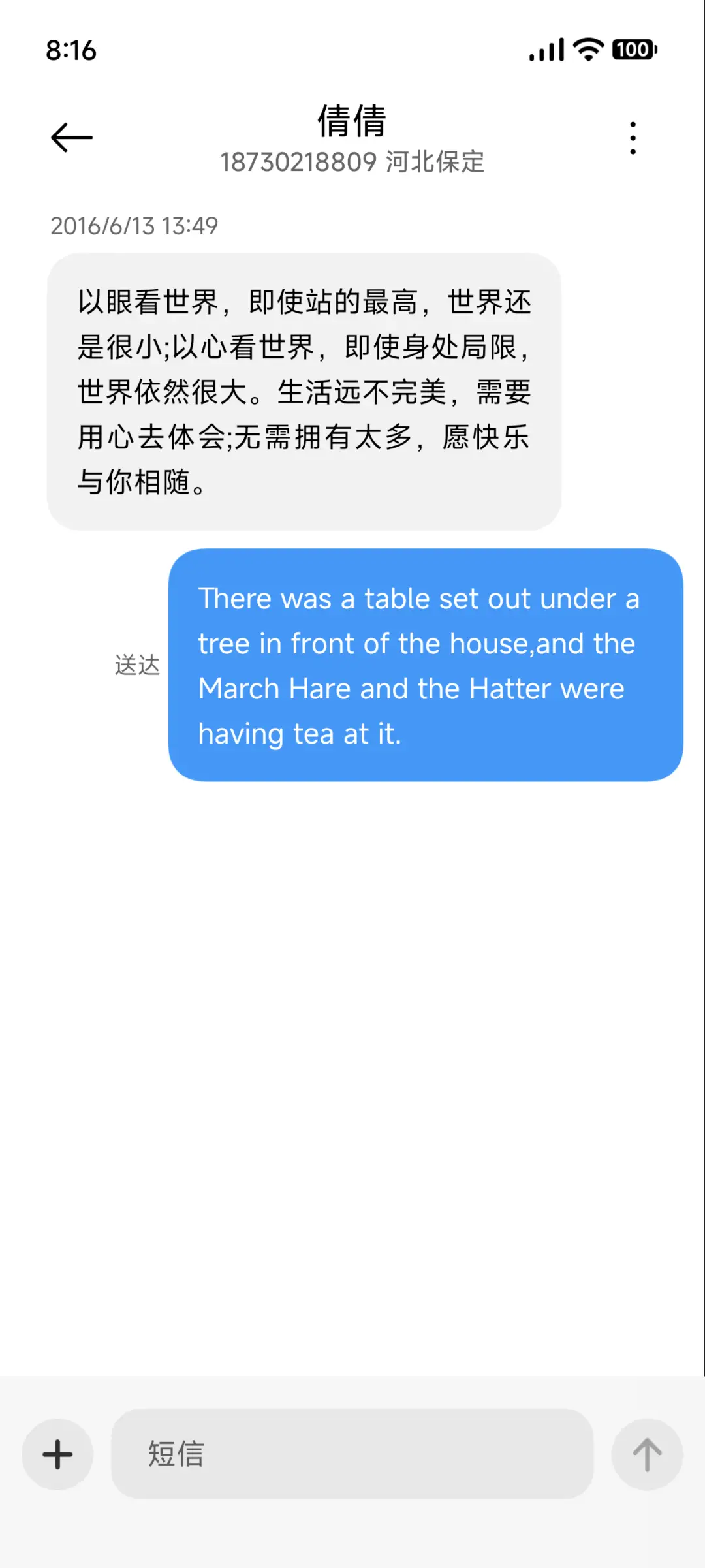The image size is (705, 1568).
Task: Tap the status bar at screen top
Action: point(352,50)
